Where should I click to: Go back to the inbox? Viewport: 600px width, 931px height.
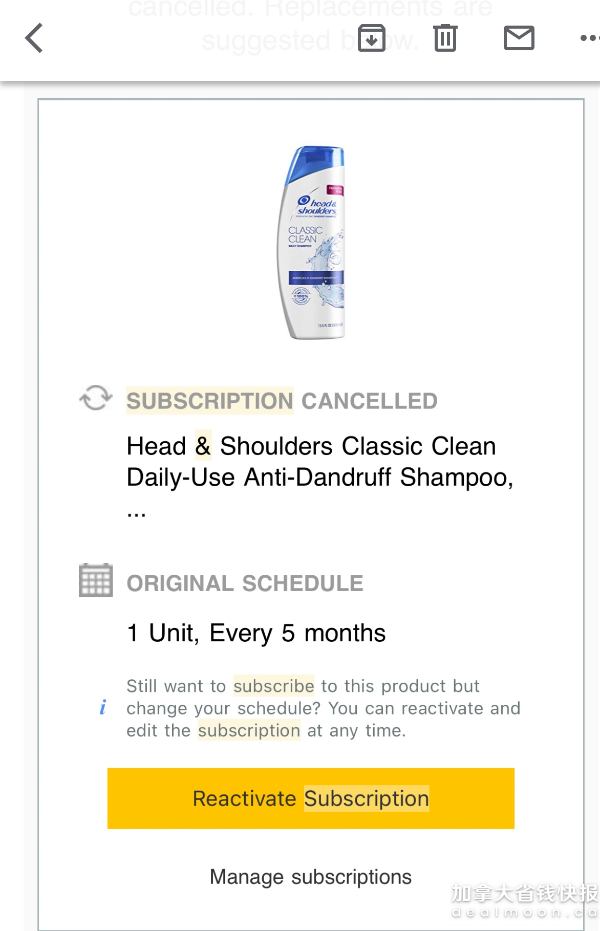(x=34, y=39)
